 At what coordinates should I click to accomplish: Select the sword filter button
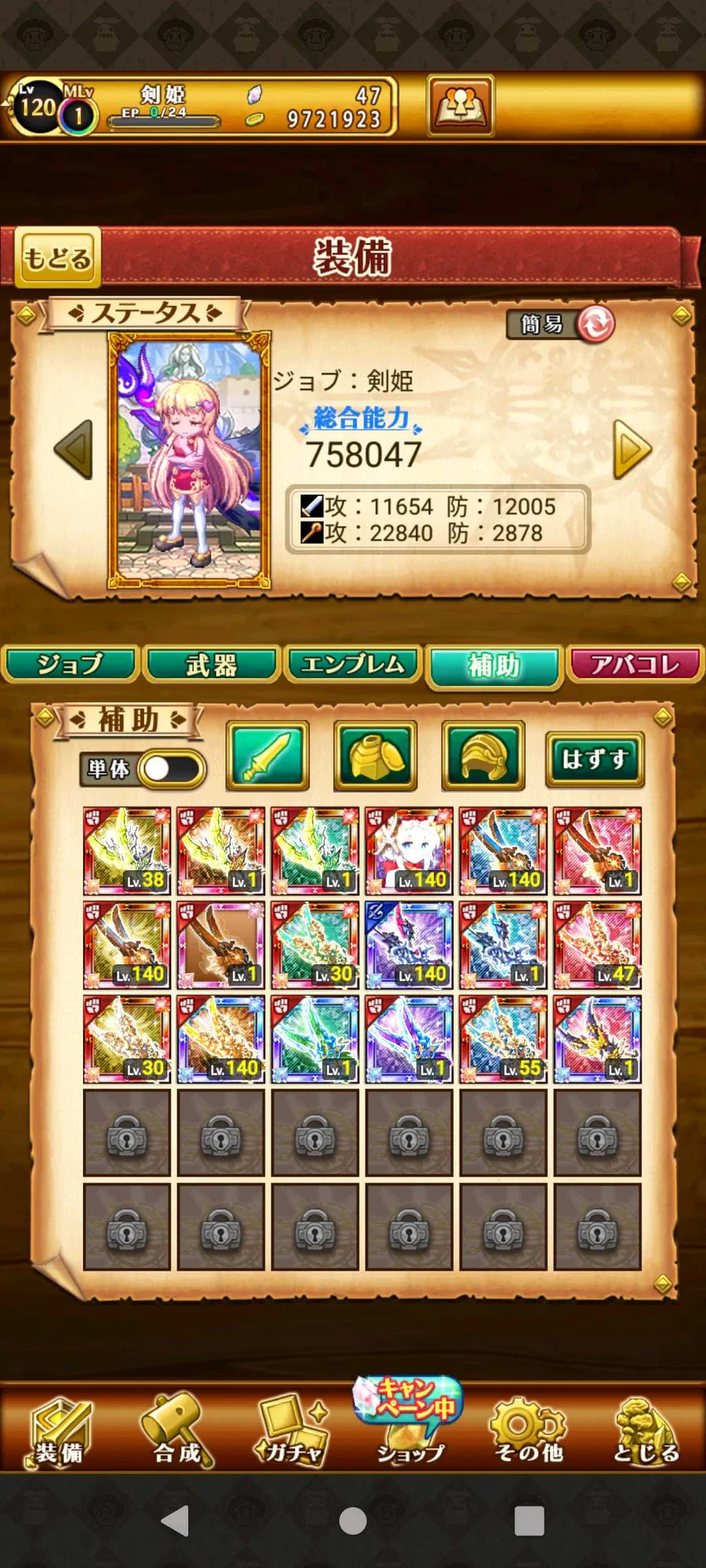pyautogui.click(x=267, y=756)
